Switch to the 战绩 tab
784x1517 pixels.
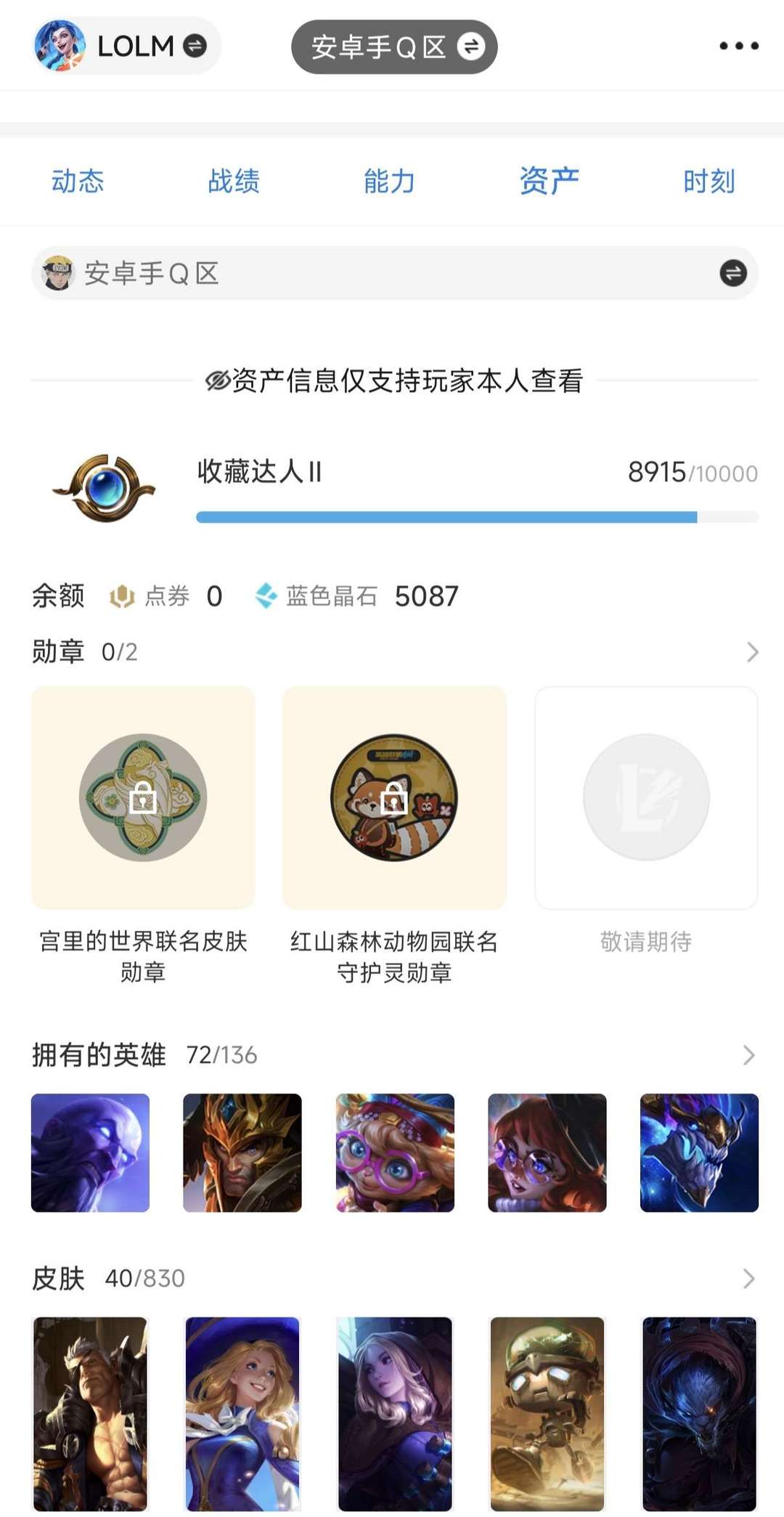click(x=233, y=181)
